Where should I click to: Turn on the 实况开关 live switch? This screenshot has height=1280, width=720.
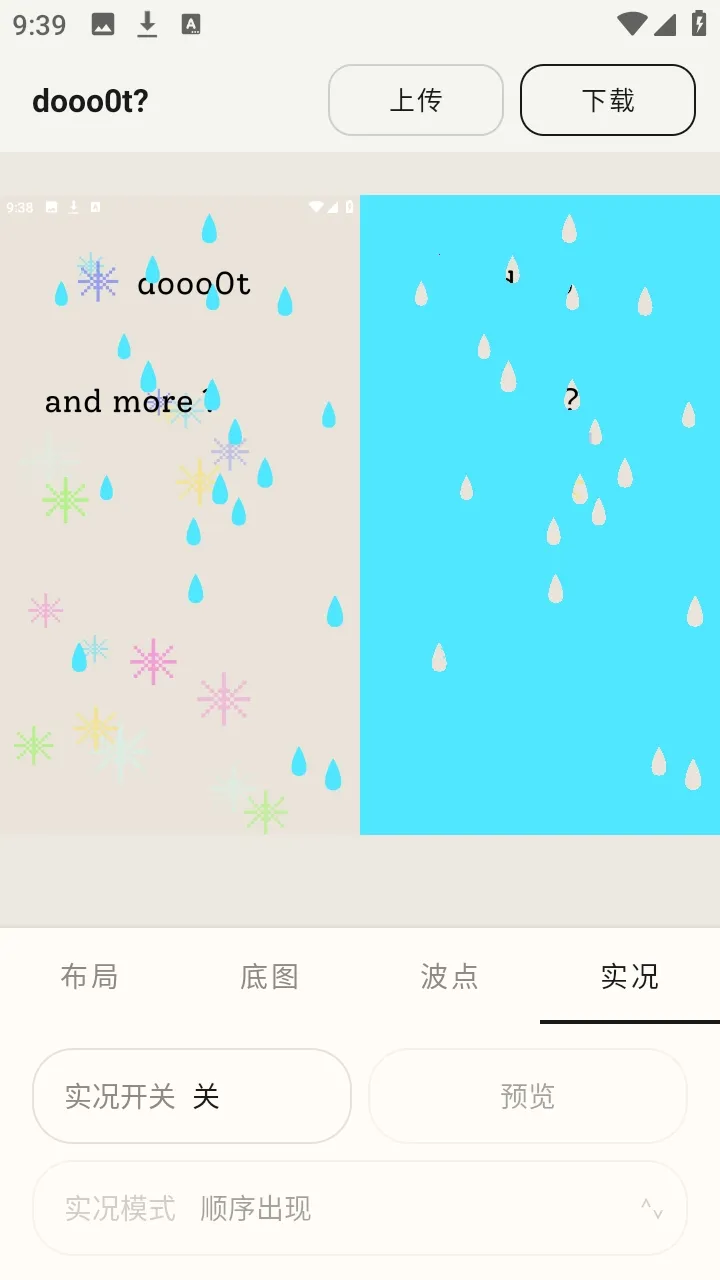click(x=192, y=1096)
